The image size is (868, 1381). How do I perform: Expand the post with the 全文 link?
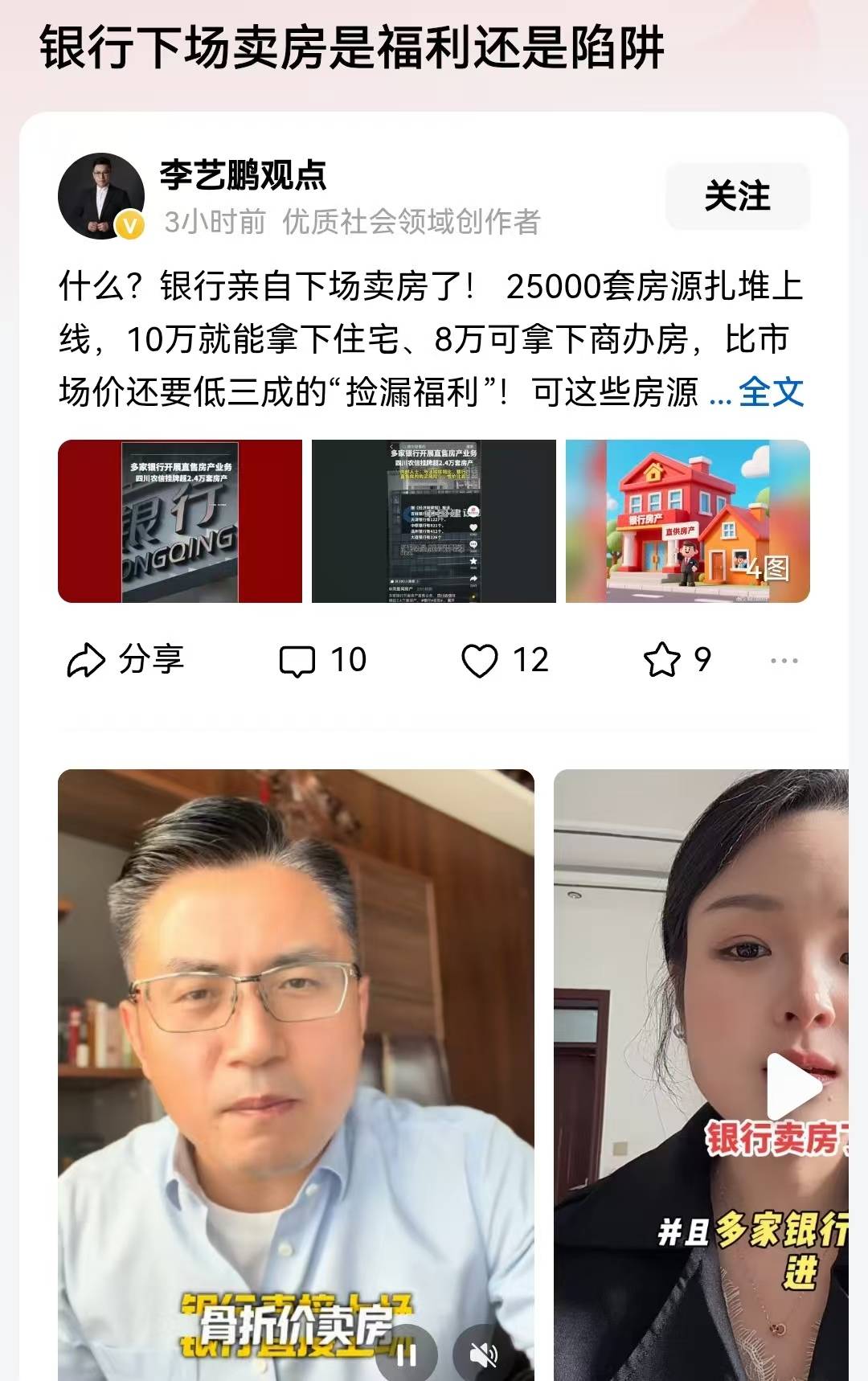(771, 392)
